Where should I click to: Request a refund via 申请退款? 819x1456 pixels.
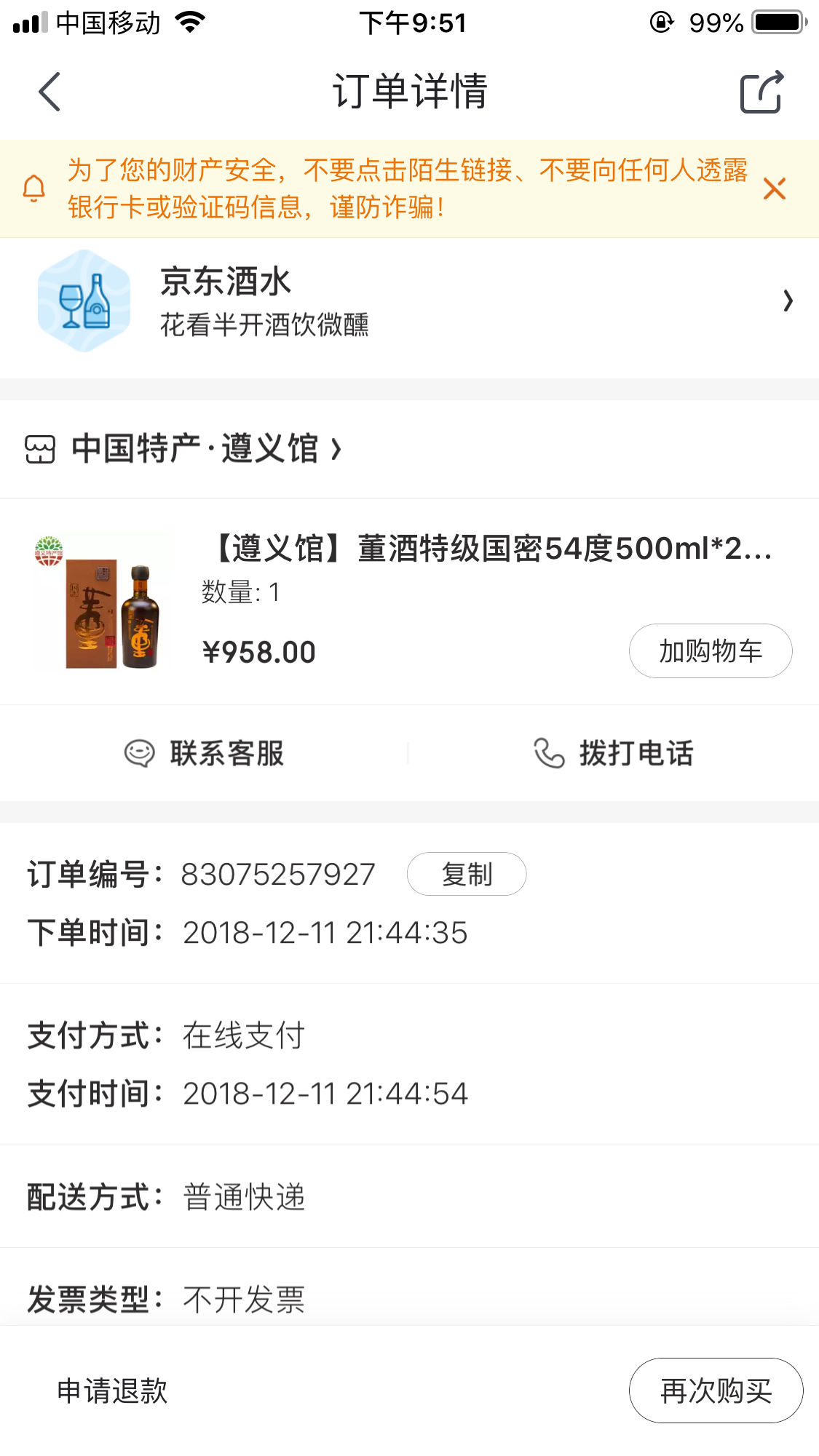(x=112, y=1391)
